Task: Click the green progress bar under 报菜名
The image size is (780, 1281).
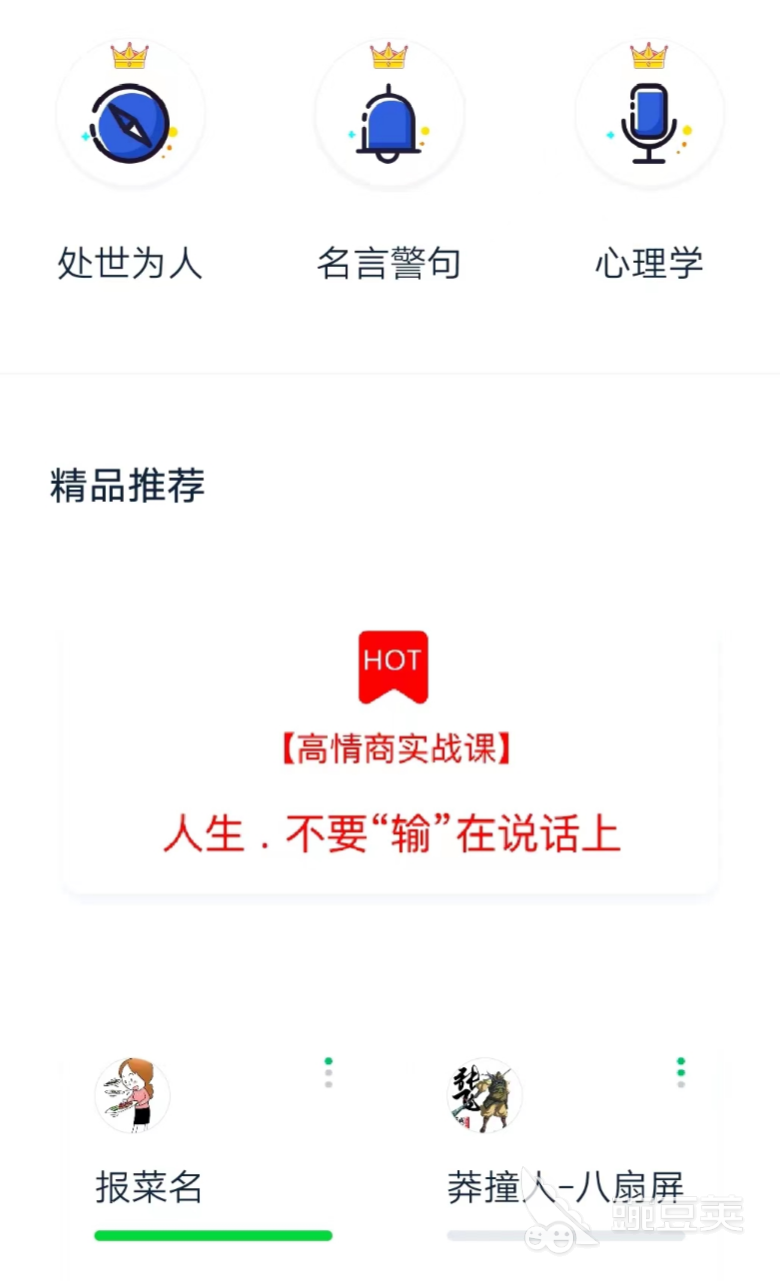Action: point(213,1236)
